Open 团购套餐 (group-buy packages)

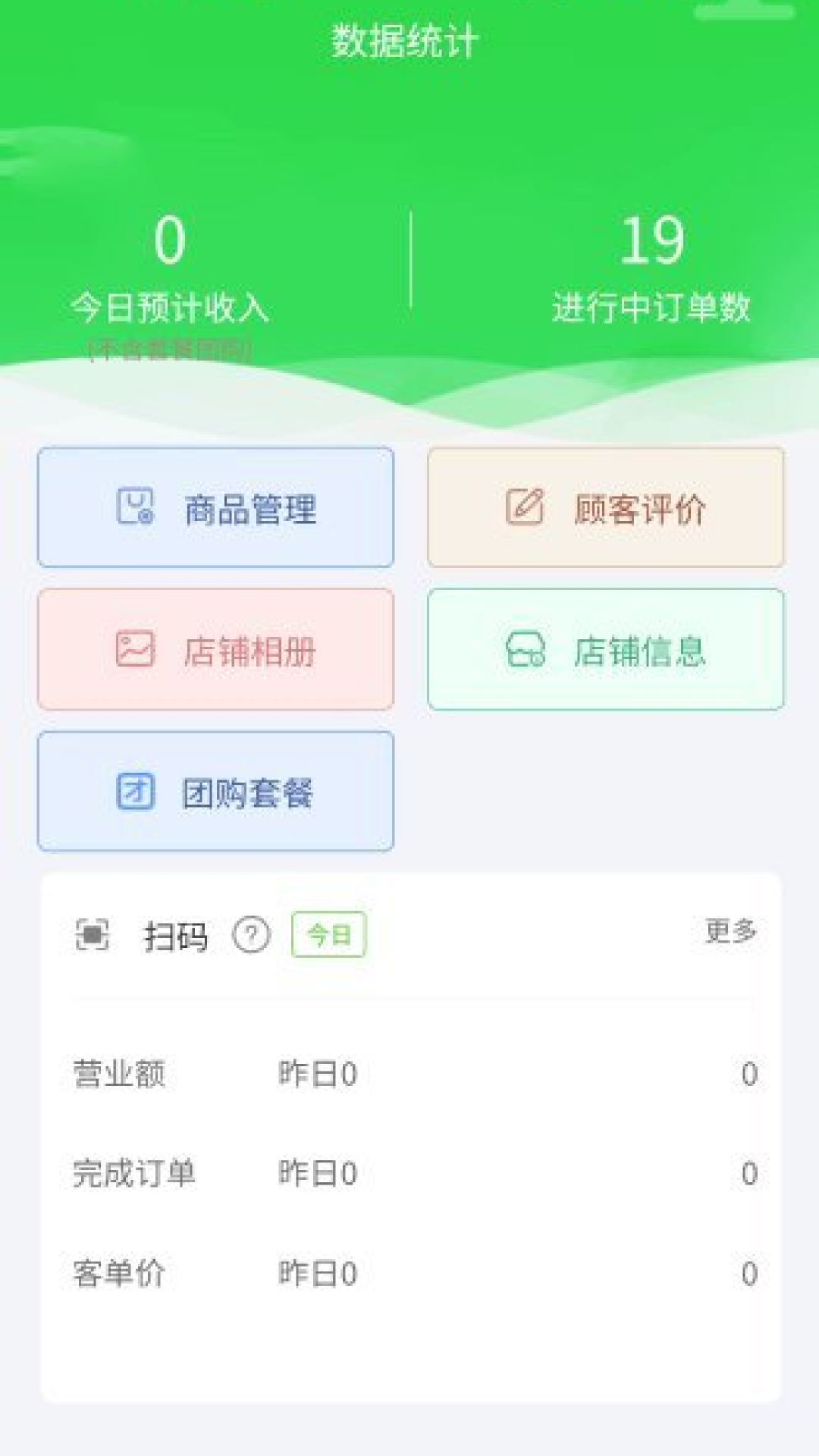click(216, 792)
